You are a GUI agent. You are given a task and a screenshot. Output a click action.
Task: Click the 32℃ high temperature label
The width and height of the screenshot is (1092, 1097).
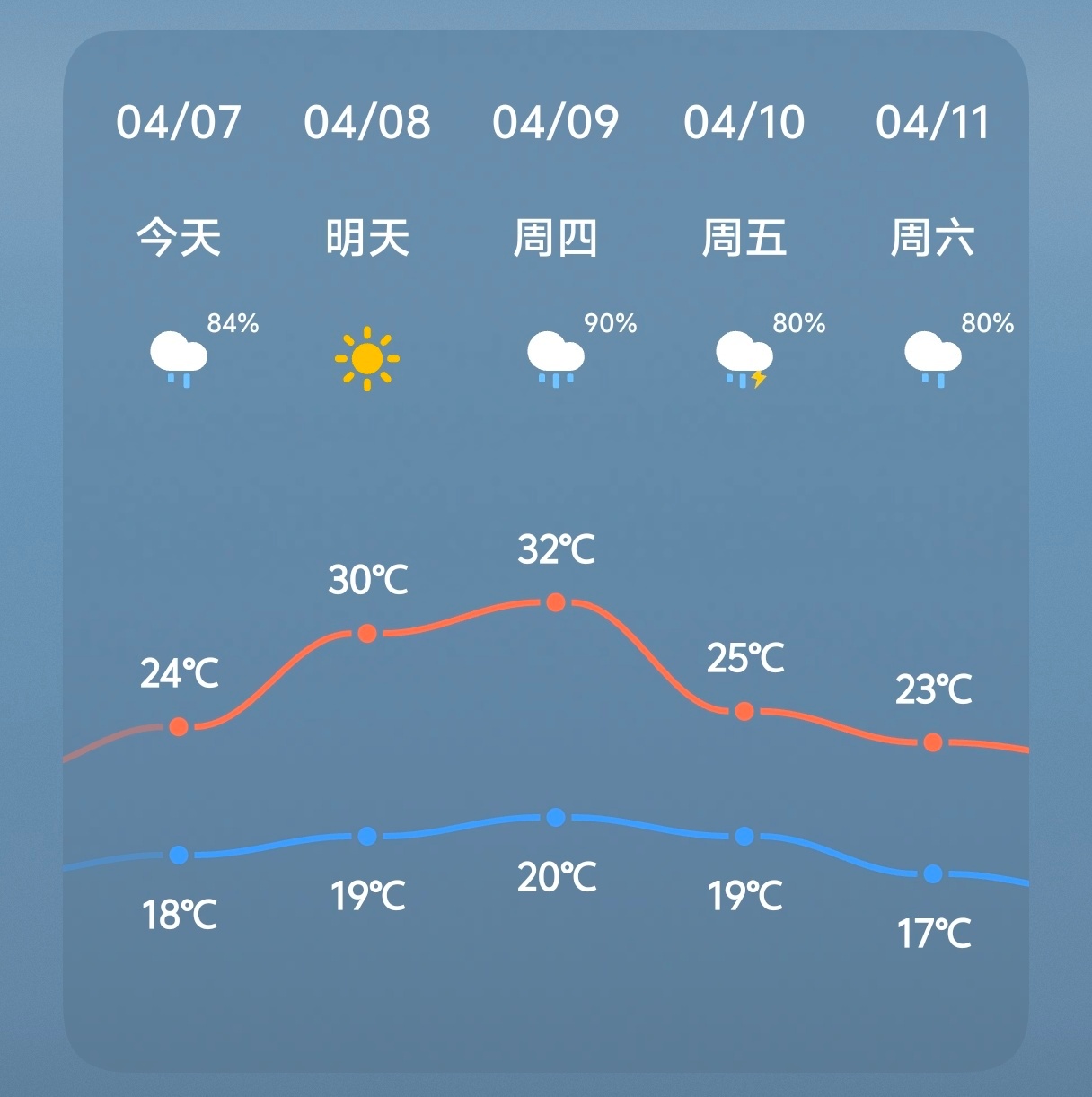click(x=557, y=548)
